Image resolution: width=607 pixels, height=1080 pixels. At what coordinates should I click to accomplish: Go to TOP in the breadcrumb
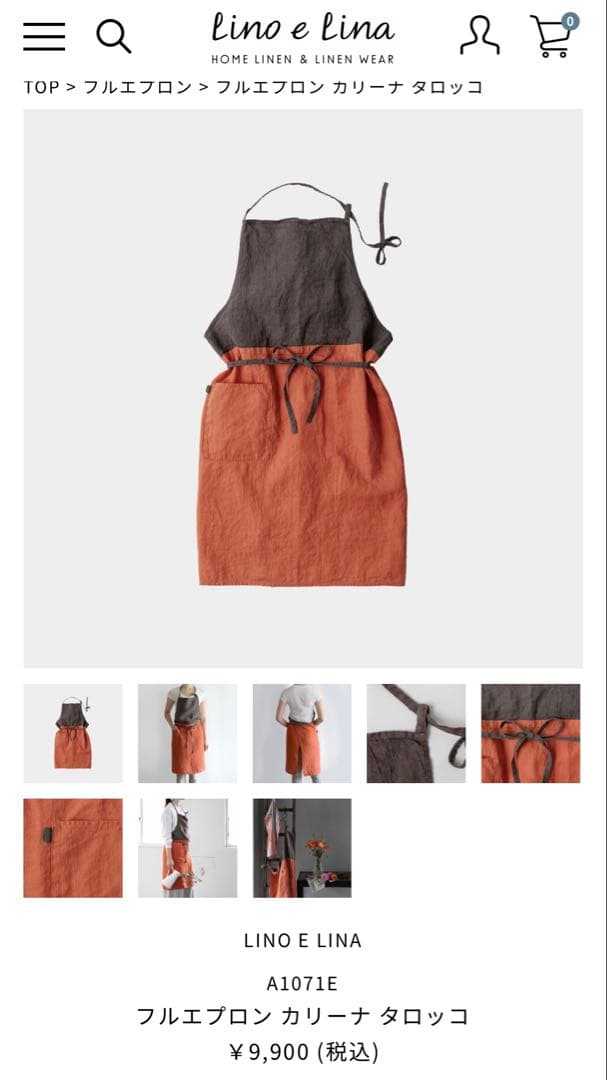[x=41, y=87]
